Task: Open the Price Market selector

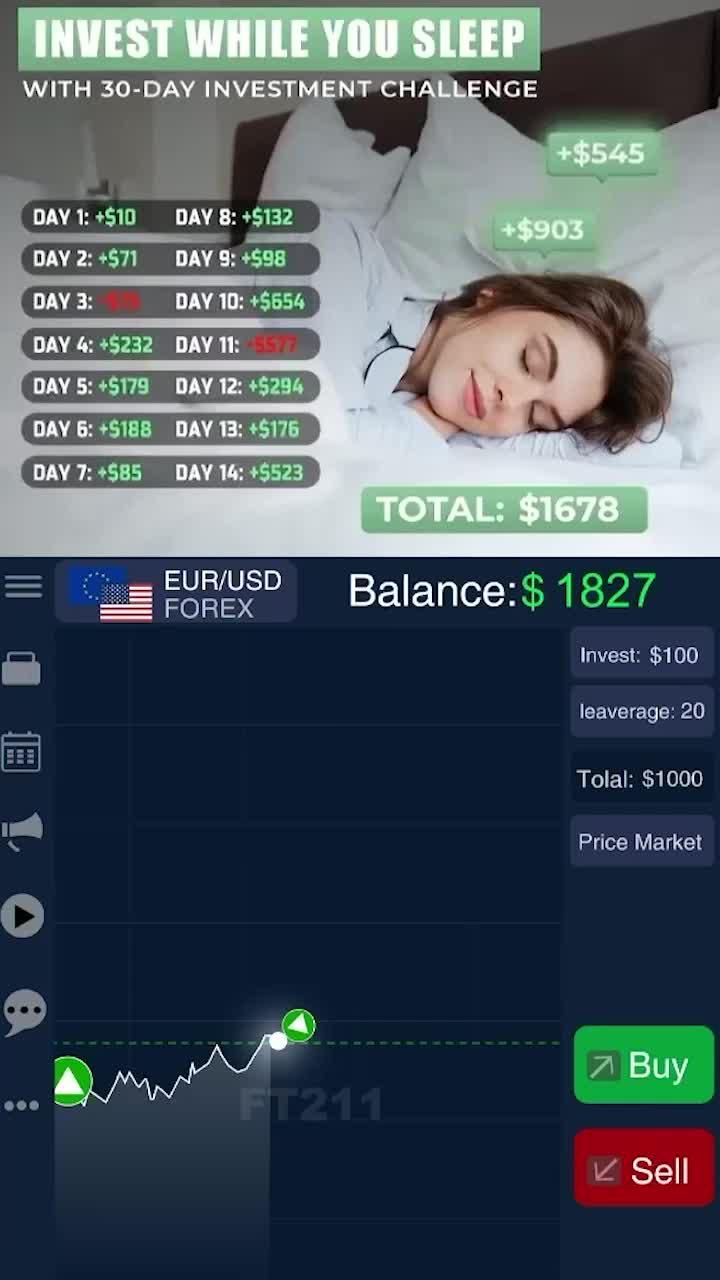Action: pyautogui.click(x=641, y=842)
